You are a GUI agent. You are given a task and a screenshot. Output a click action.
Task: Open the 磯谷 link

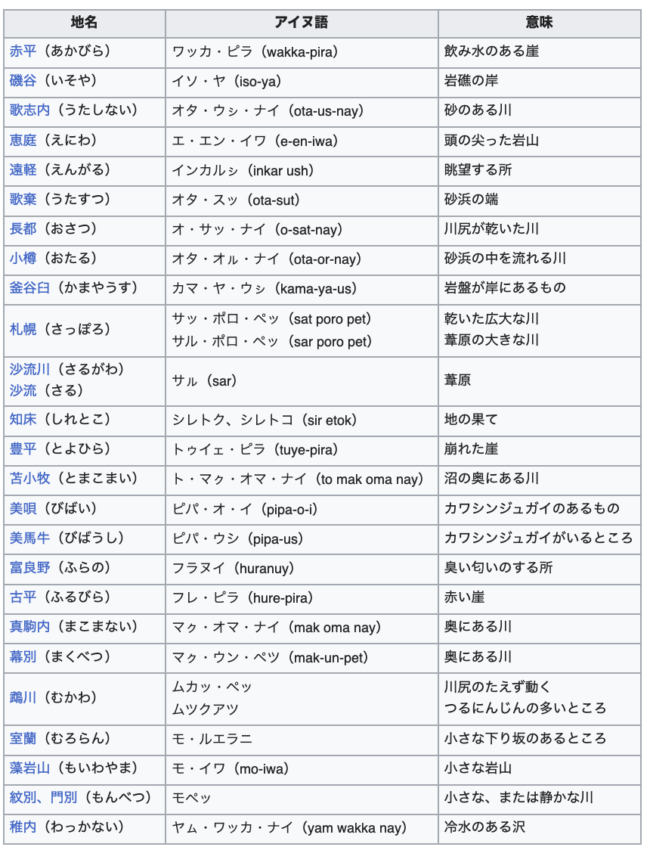(23, 81)
